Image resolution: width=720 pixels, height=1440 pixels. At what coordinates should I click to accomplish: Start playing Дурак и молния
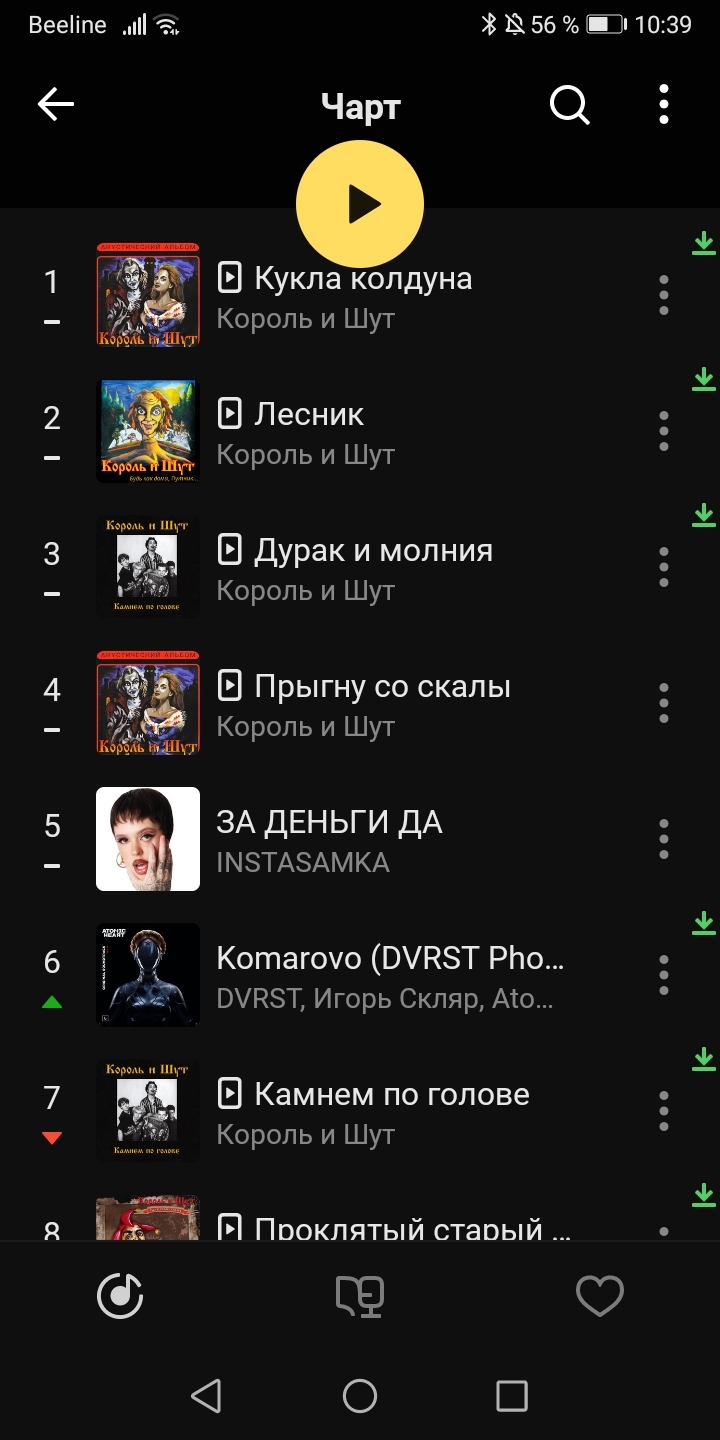tap(373, 550)
